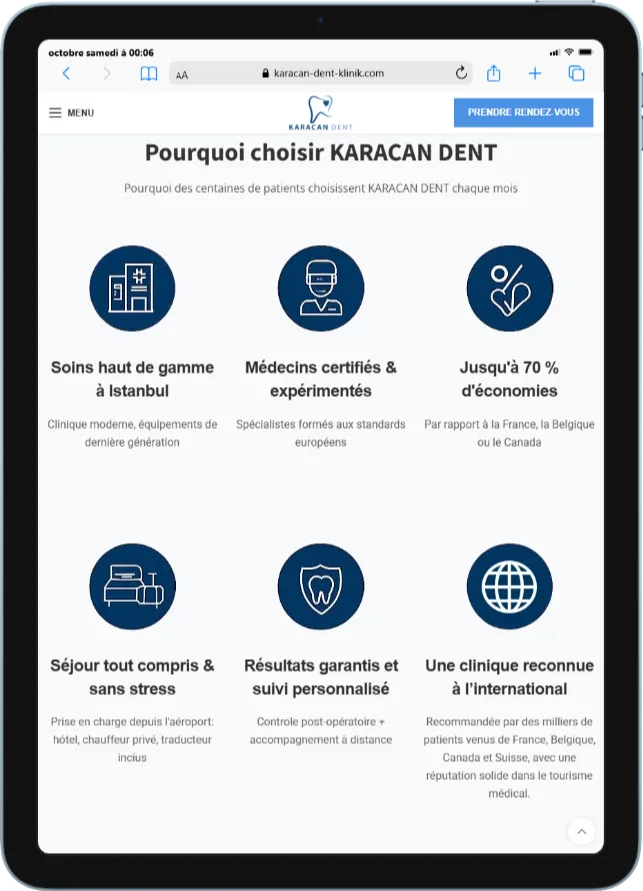Tap the AA reader text size button
This screenshot has height=891, width=643.
pos(182,74)
